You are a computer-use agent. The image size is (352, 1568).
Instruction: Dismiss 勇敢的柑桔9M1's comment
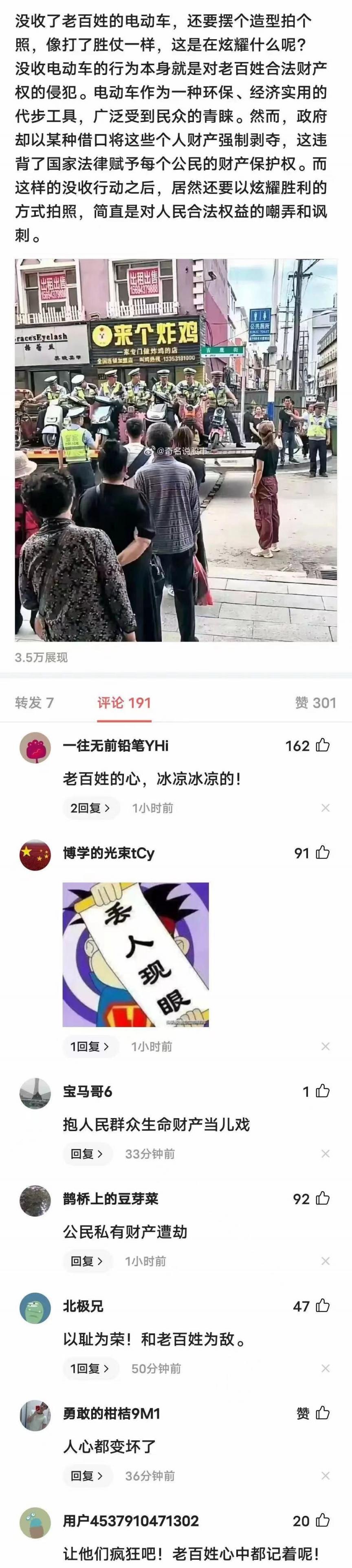[325, 1475]
